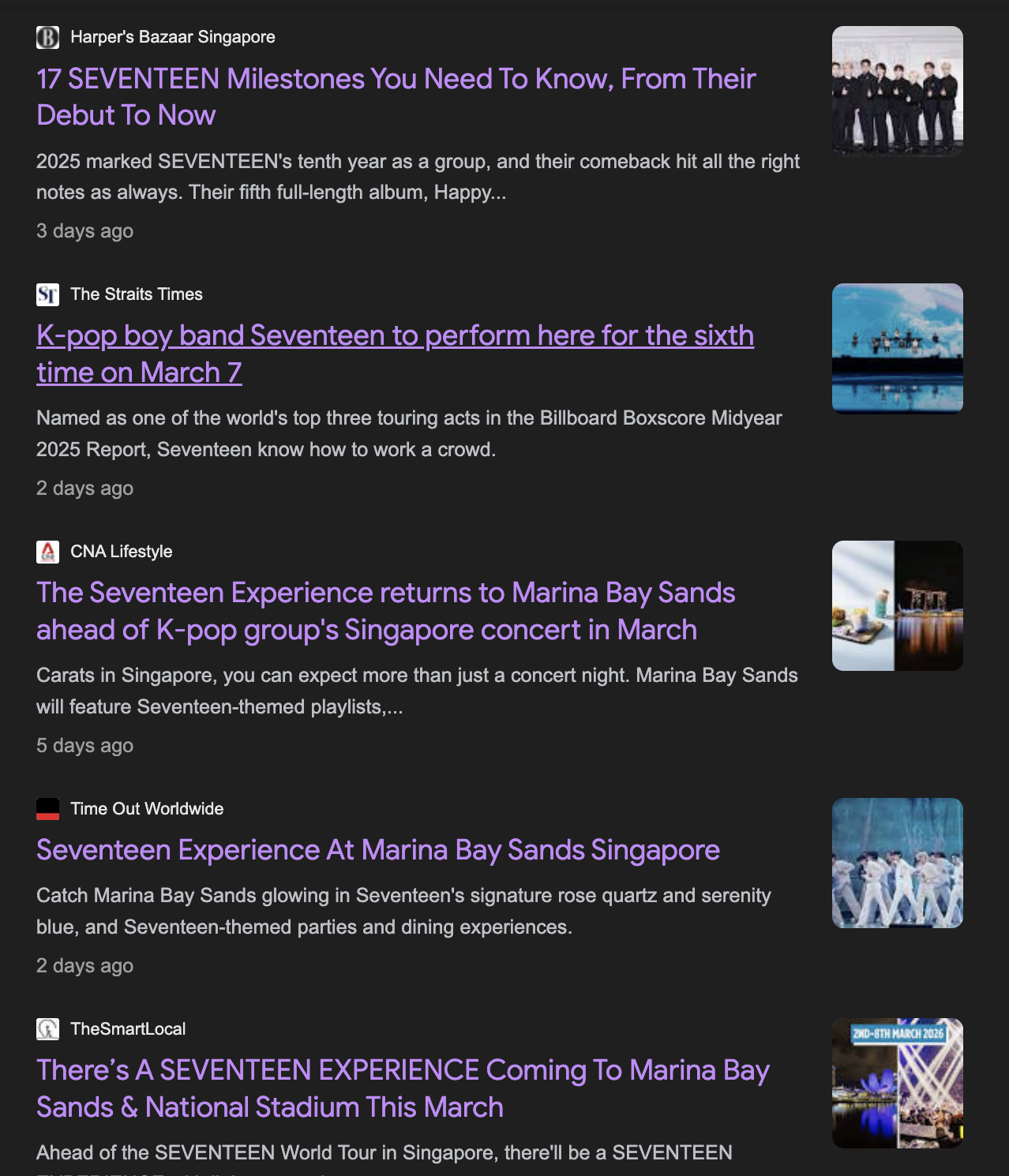Tap the Time Out Worldwide article thumbnail
This screenshot has height=1176, width=1009.
tap(897, 863)
